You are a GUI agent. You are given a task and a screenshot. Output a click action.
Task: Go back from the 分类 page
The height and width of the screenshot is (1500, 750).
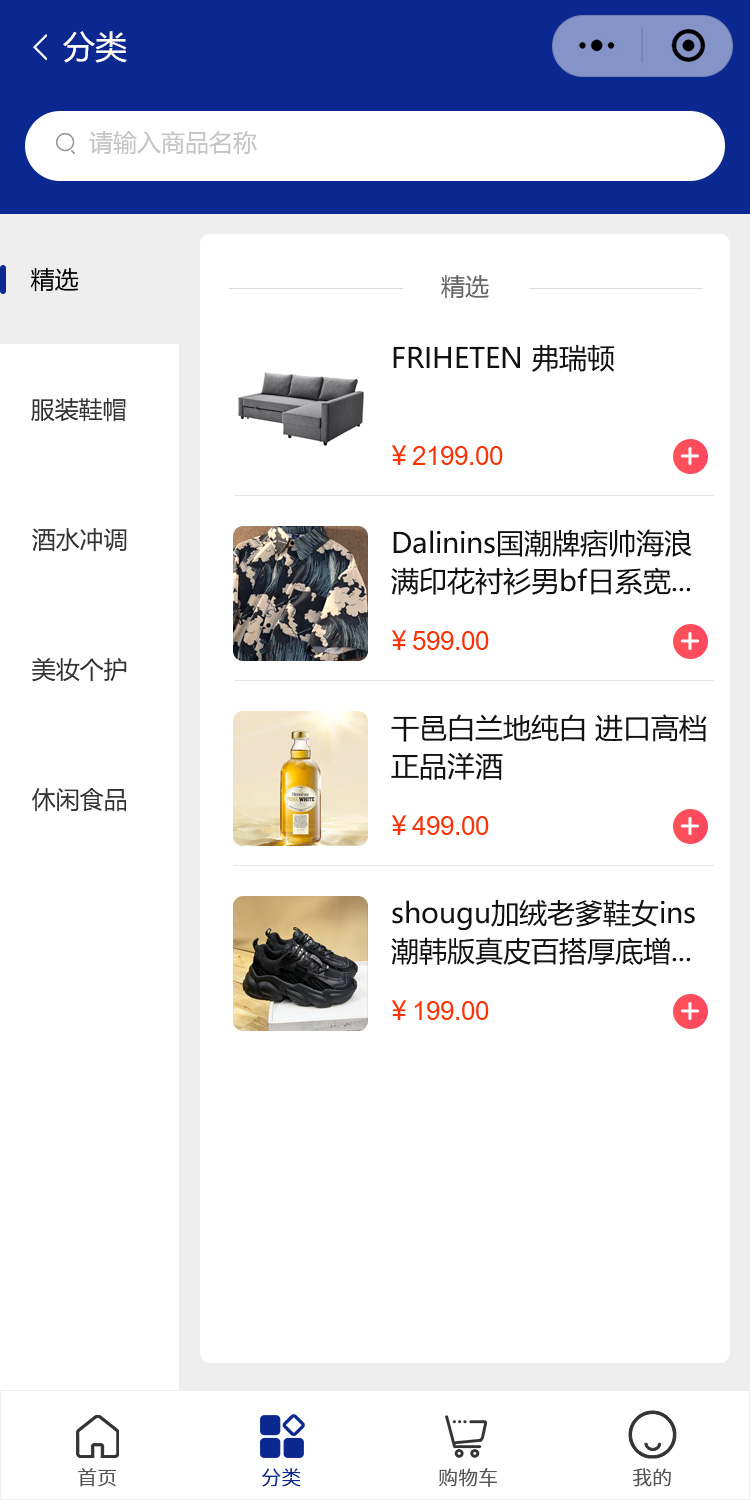[41, 47]
